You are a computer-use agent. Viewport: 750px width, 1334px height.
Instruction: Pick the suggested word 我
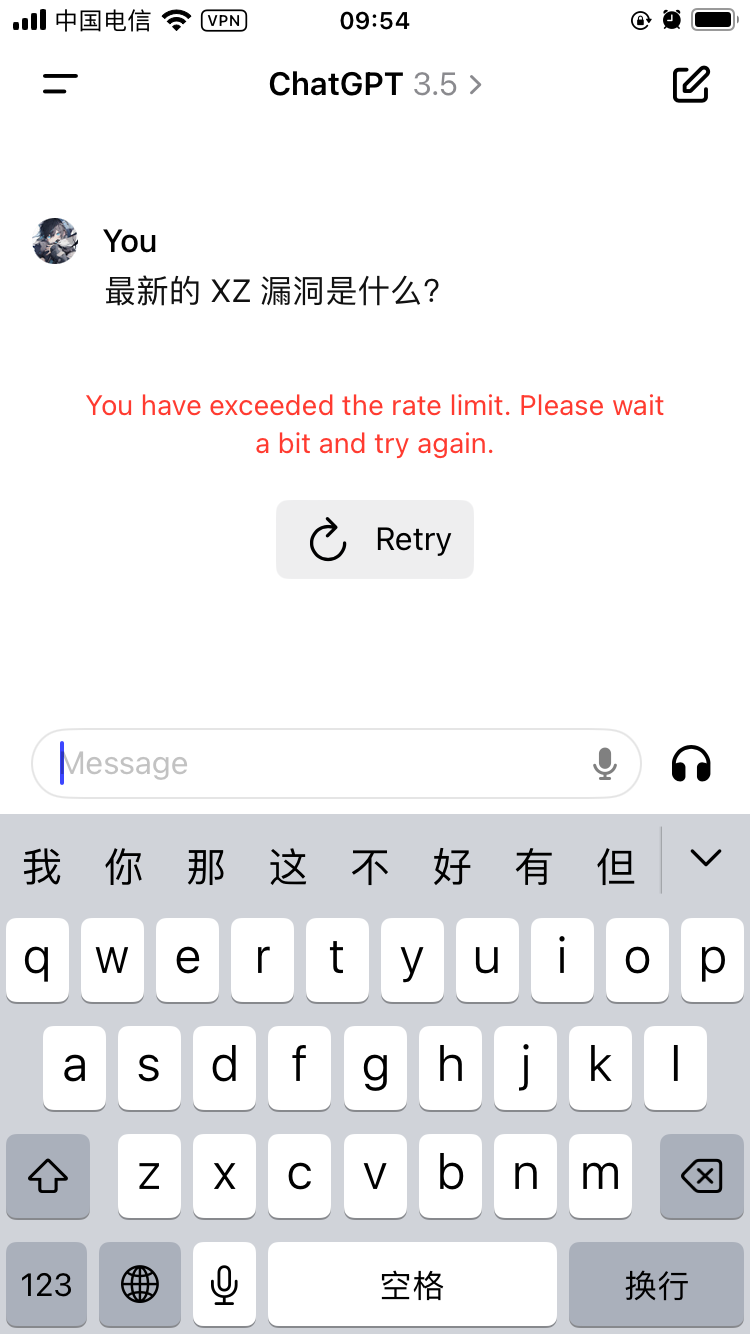click(x=42, y=866)
